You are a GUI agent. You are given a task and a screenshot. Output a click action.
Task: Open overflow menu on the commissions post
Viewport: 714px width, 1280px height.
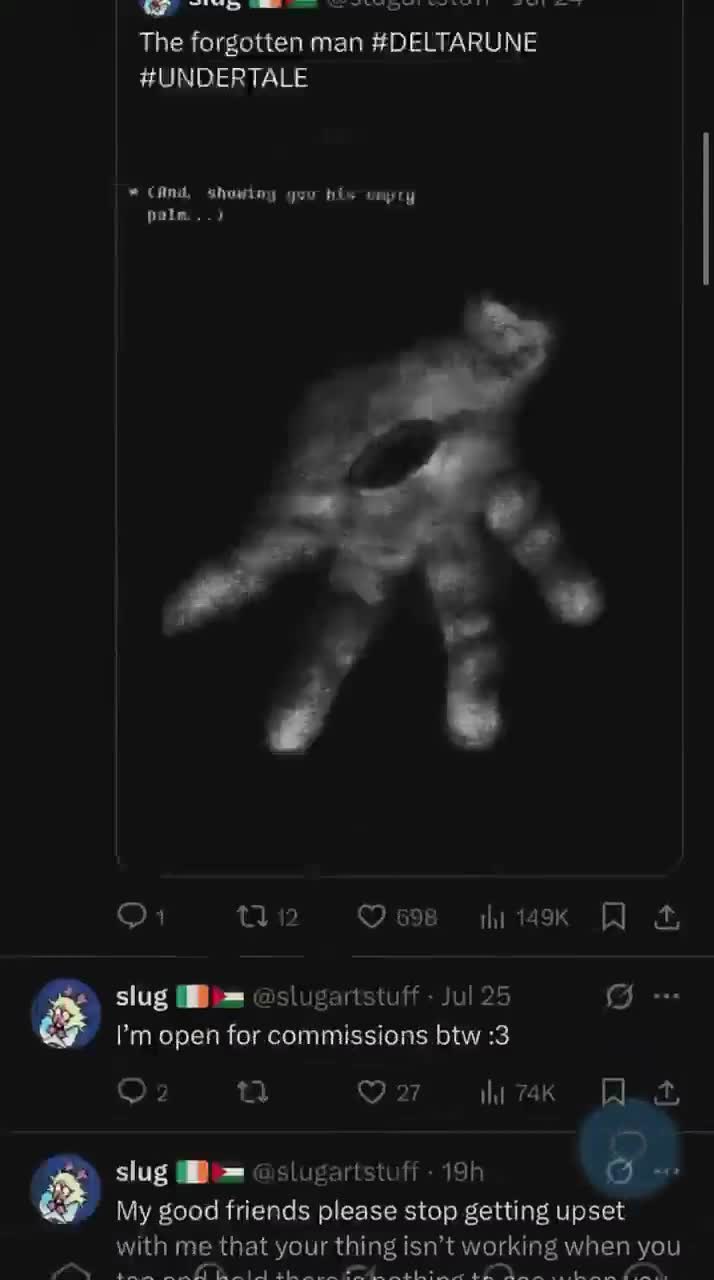[666, 996]
